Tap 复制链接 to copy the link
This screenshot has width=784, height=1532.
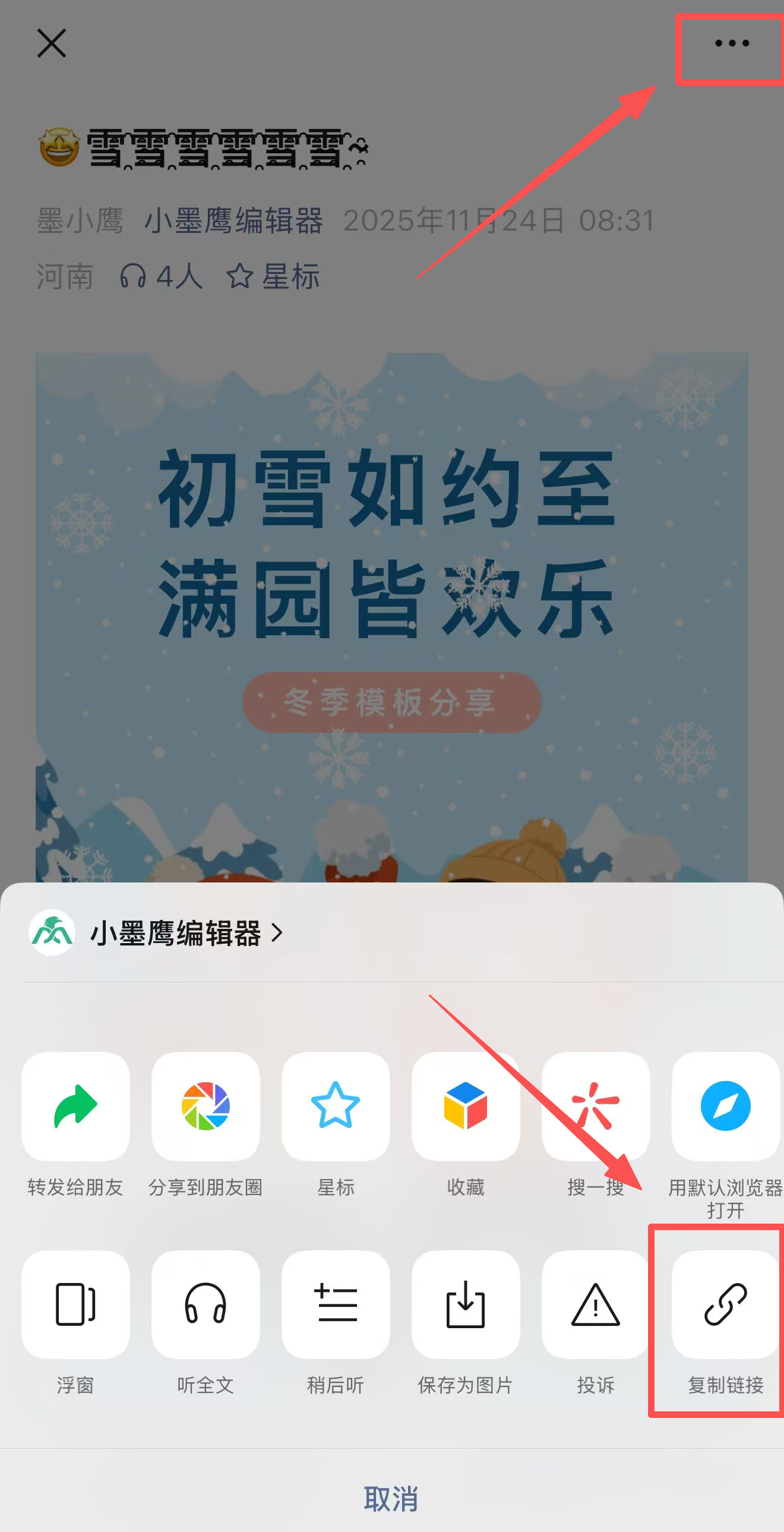pyautogui.click(x=726, y=1304)
